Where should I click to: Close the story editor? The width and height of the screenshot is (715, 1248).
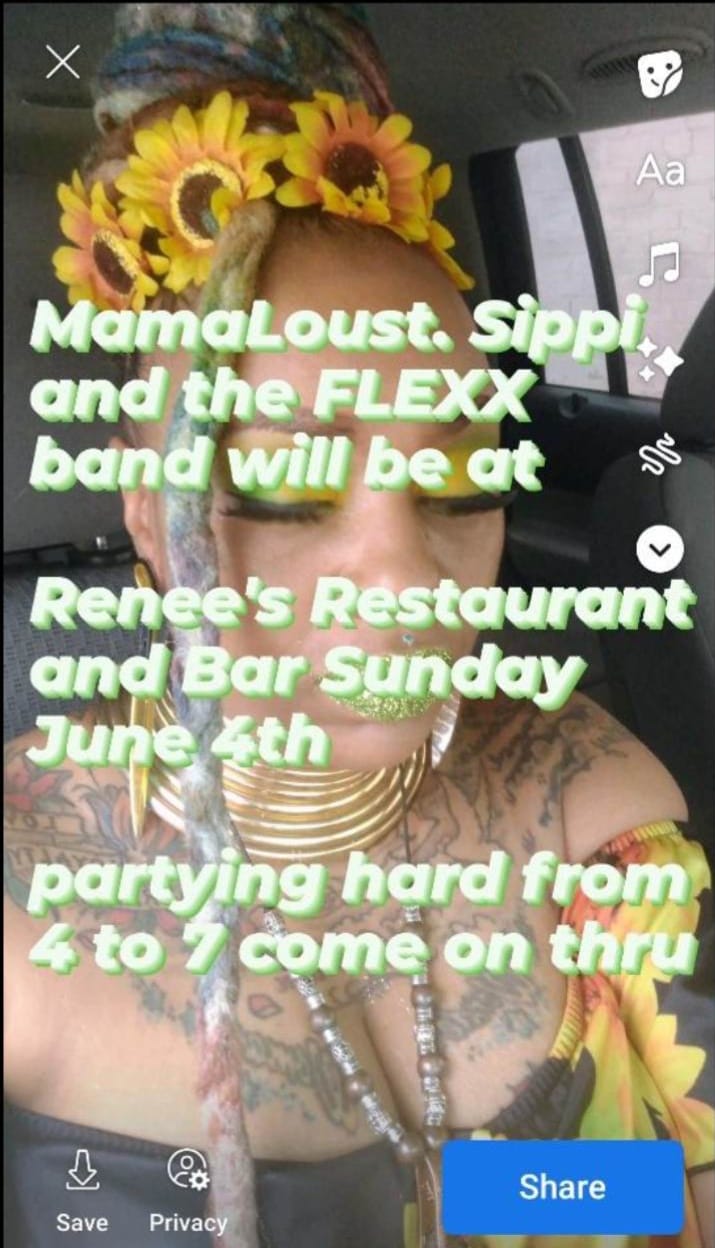62,64
